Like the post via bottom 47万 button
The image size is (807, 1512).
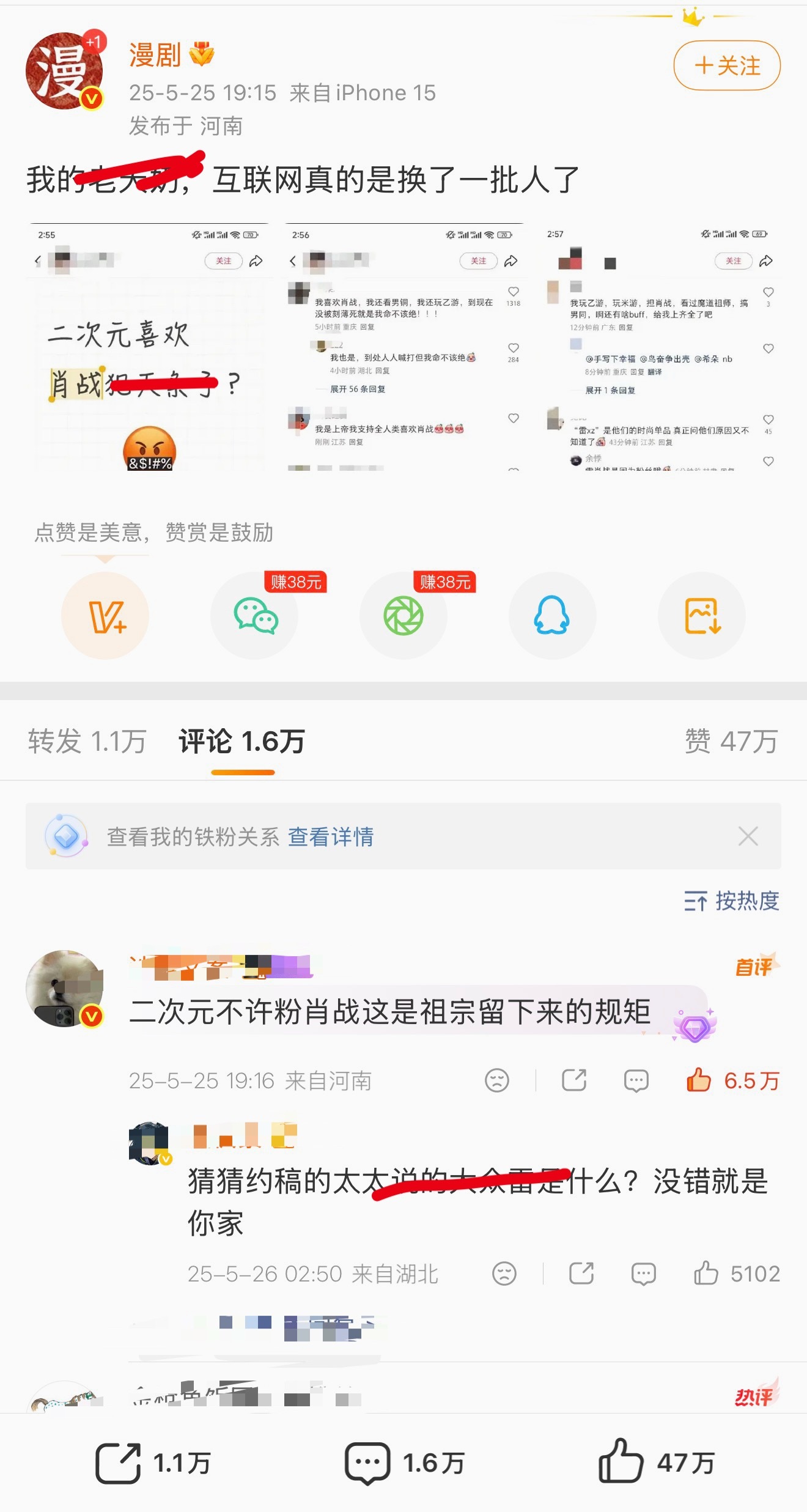click(x=657, y=1462)
